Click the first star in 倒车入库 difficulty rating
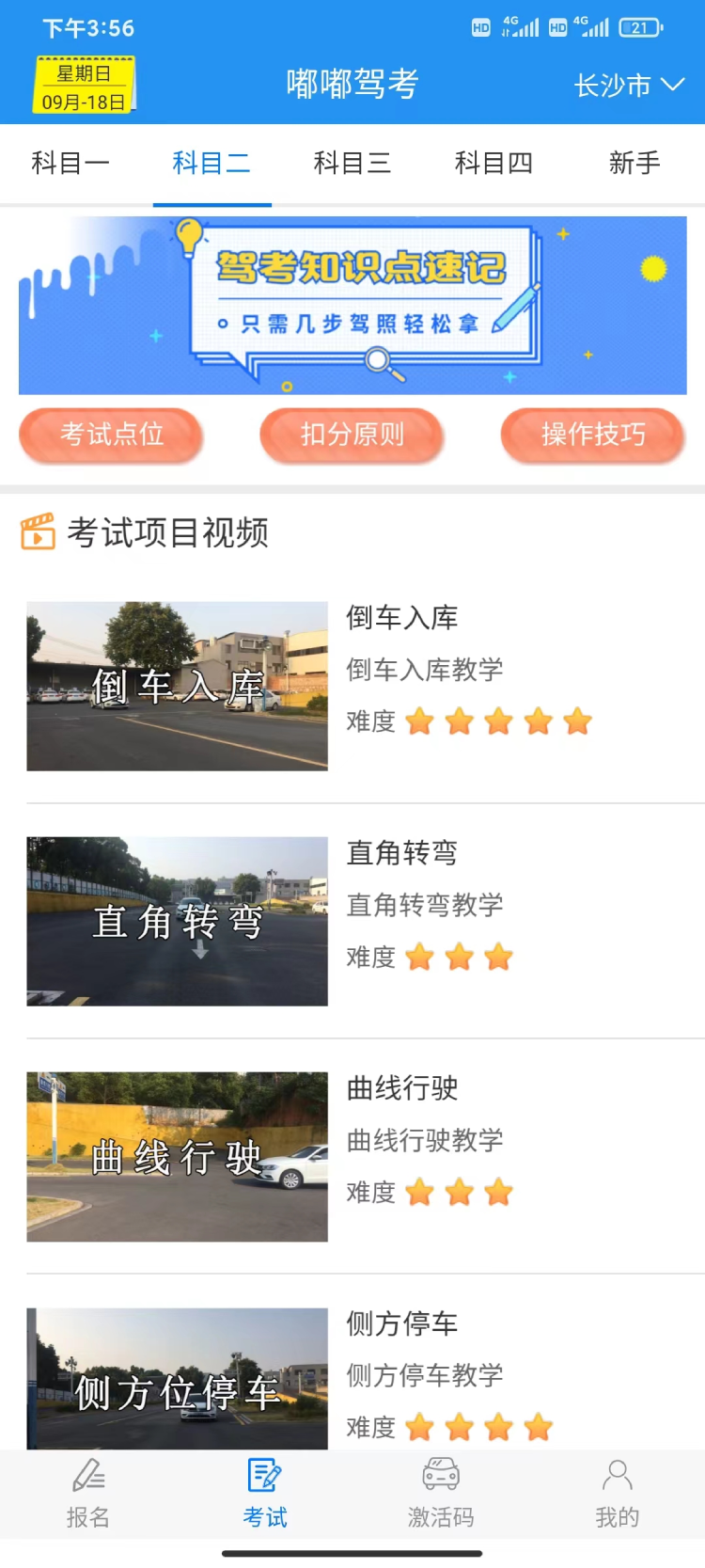 click(420, 721)
